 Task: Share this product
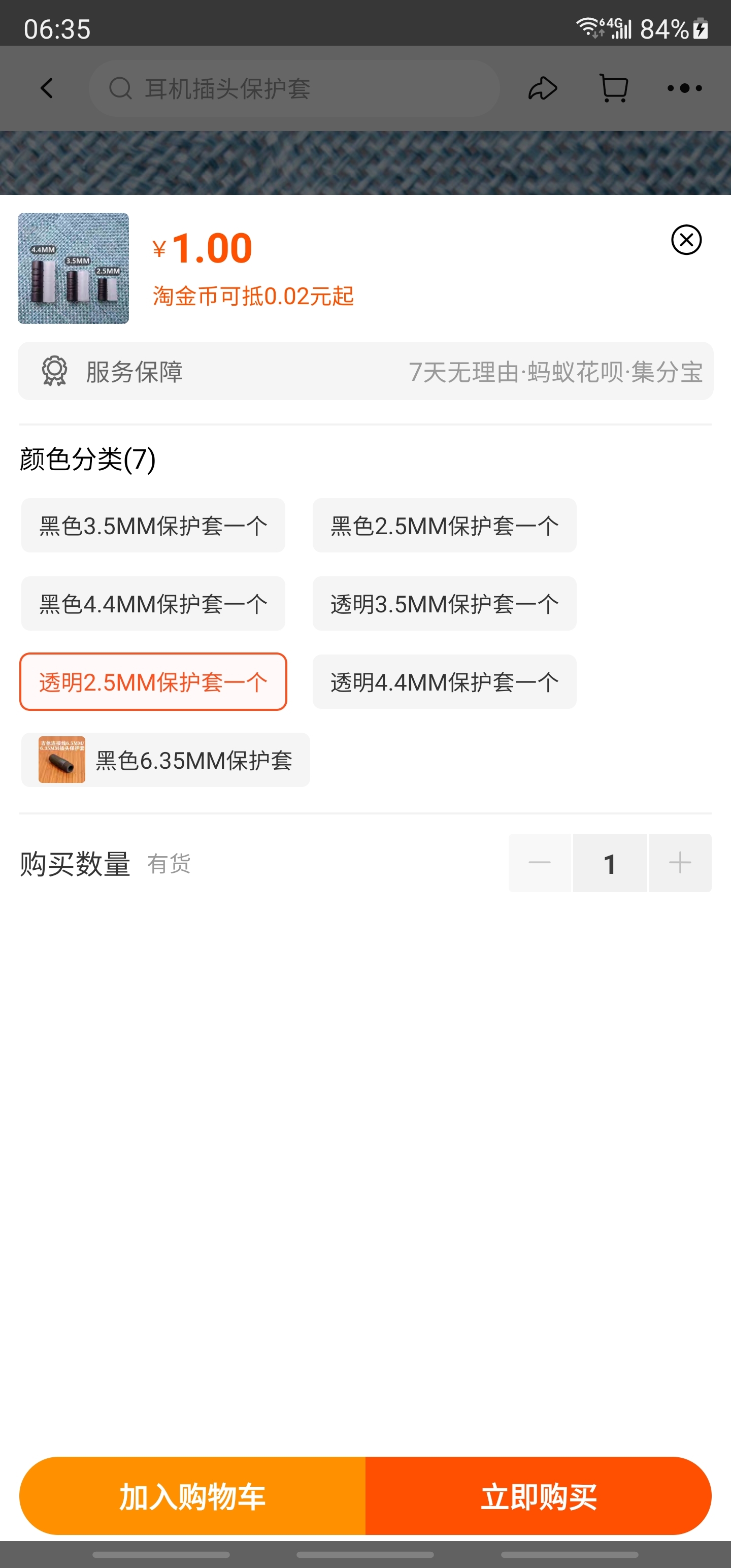coord(542,88)
